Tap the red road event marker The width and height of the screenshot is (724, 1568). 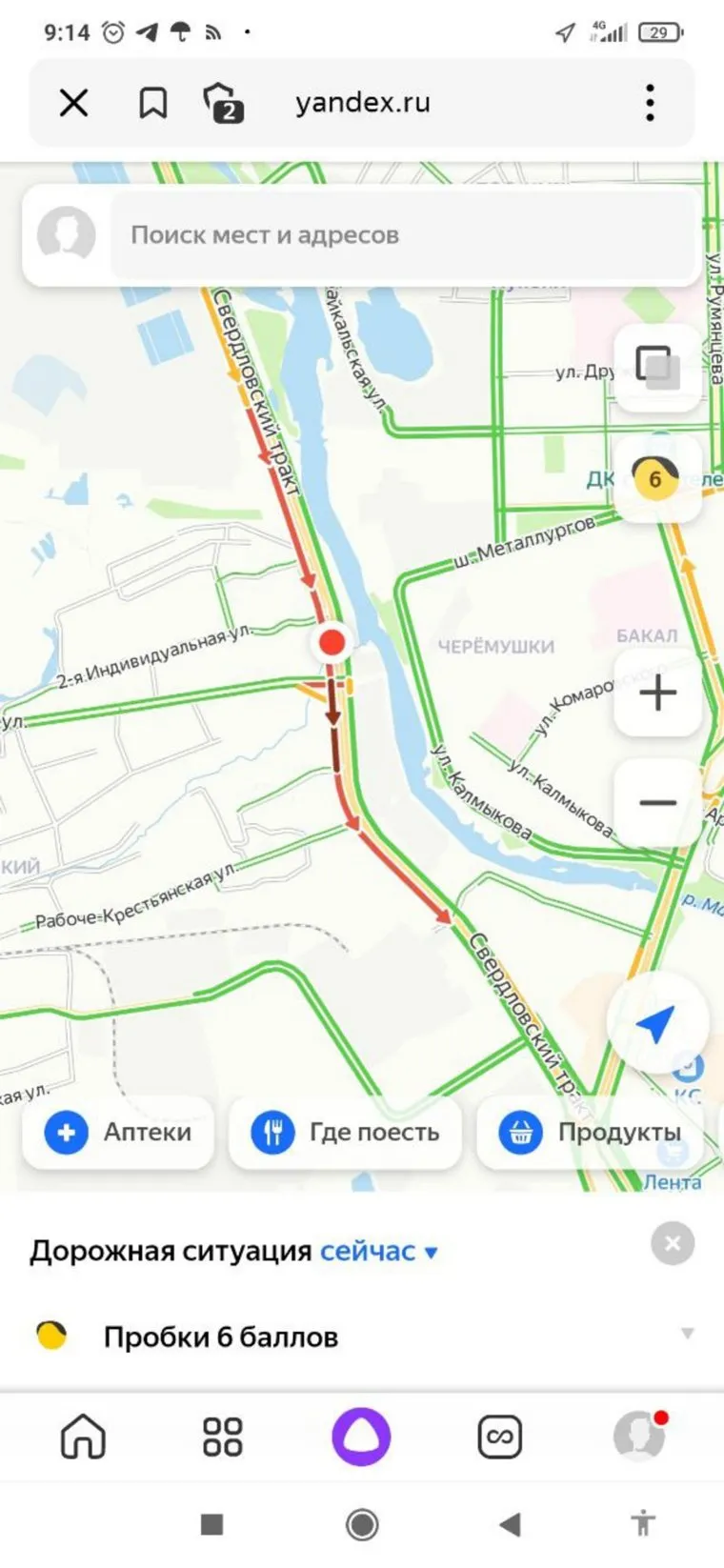point(332,643)
